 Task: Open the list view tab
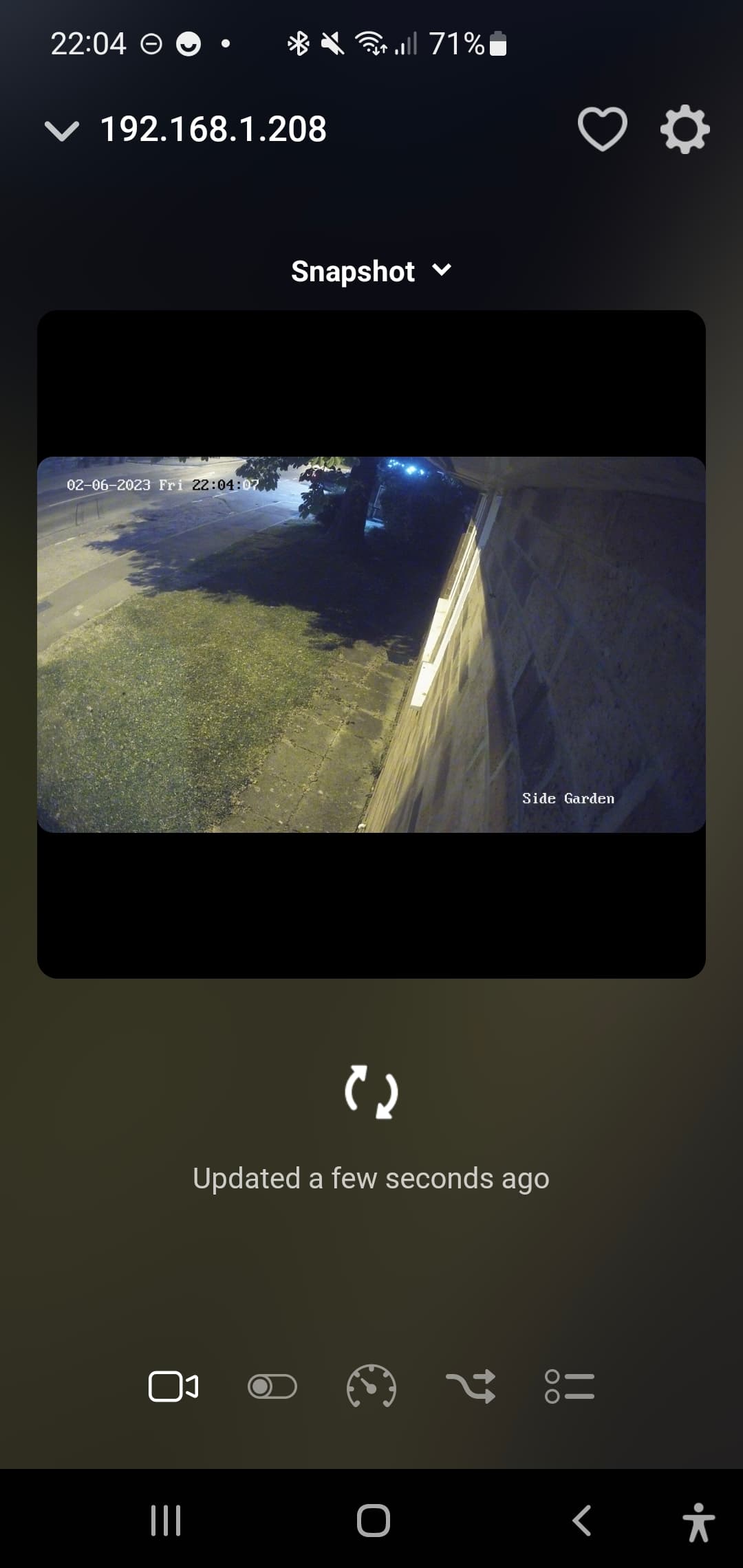point(570,1386)
